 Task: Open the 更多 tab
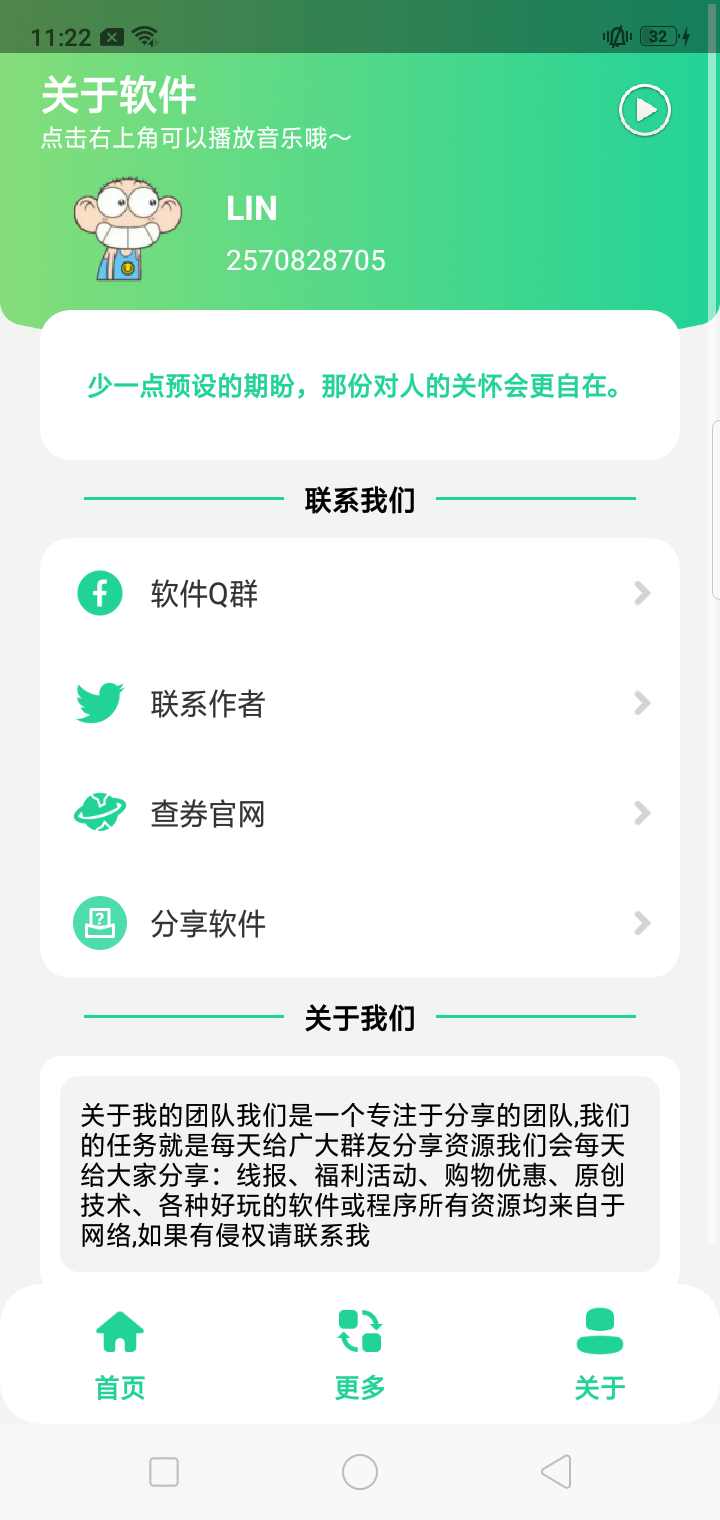359,1388
